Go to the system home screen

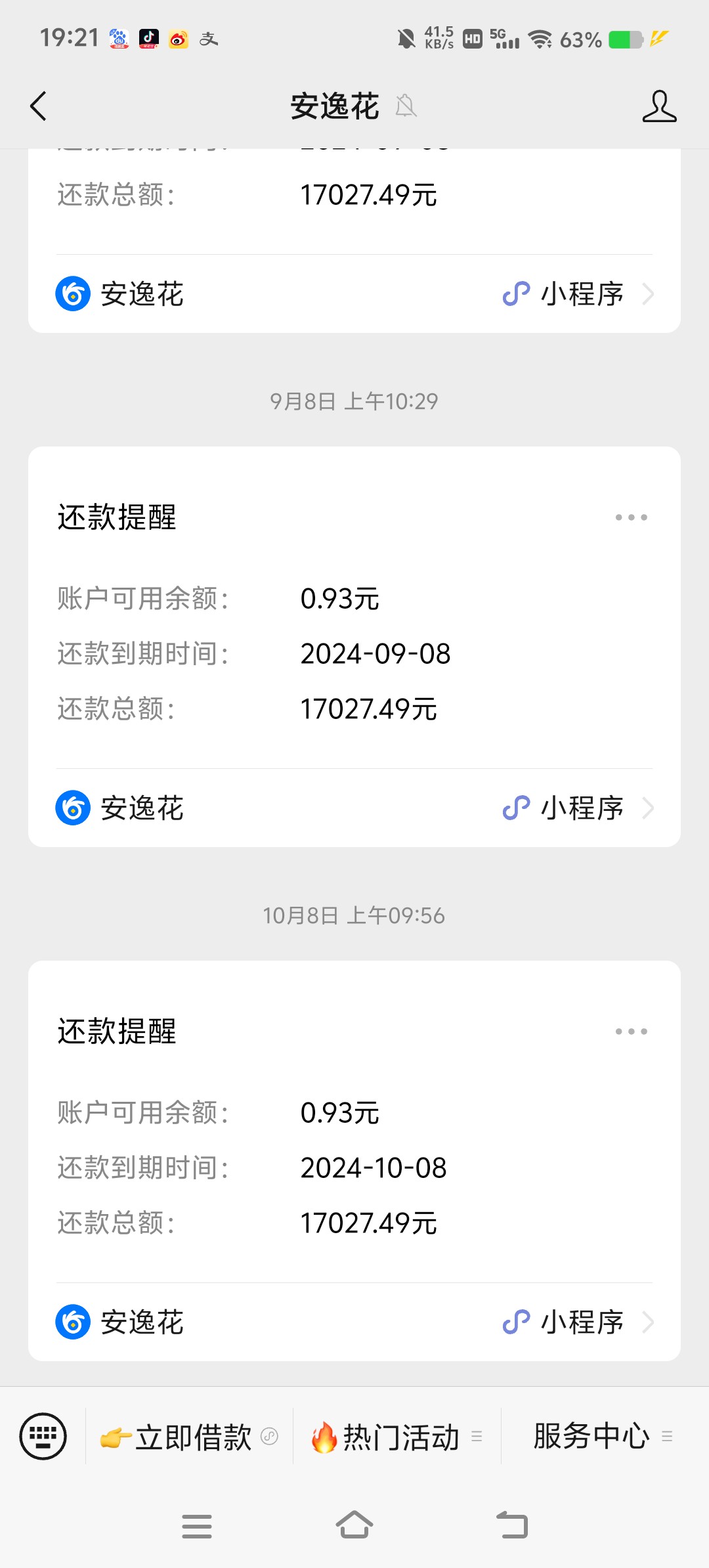click(354, 1525)
